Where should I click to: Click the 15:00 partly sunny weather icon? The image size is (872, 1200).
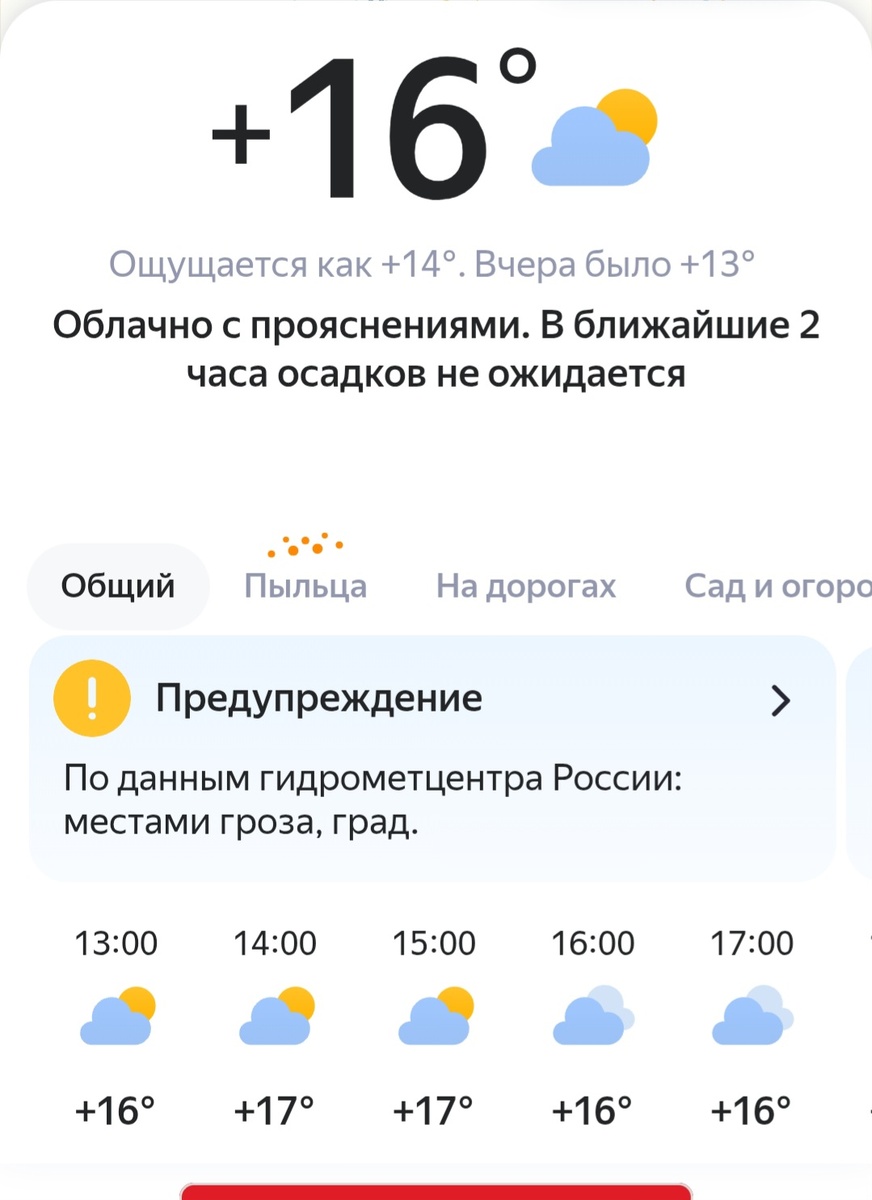[x=435, y=1017]
